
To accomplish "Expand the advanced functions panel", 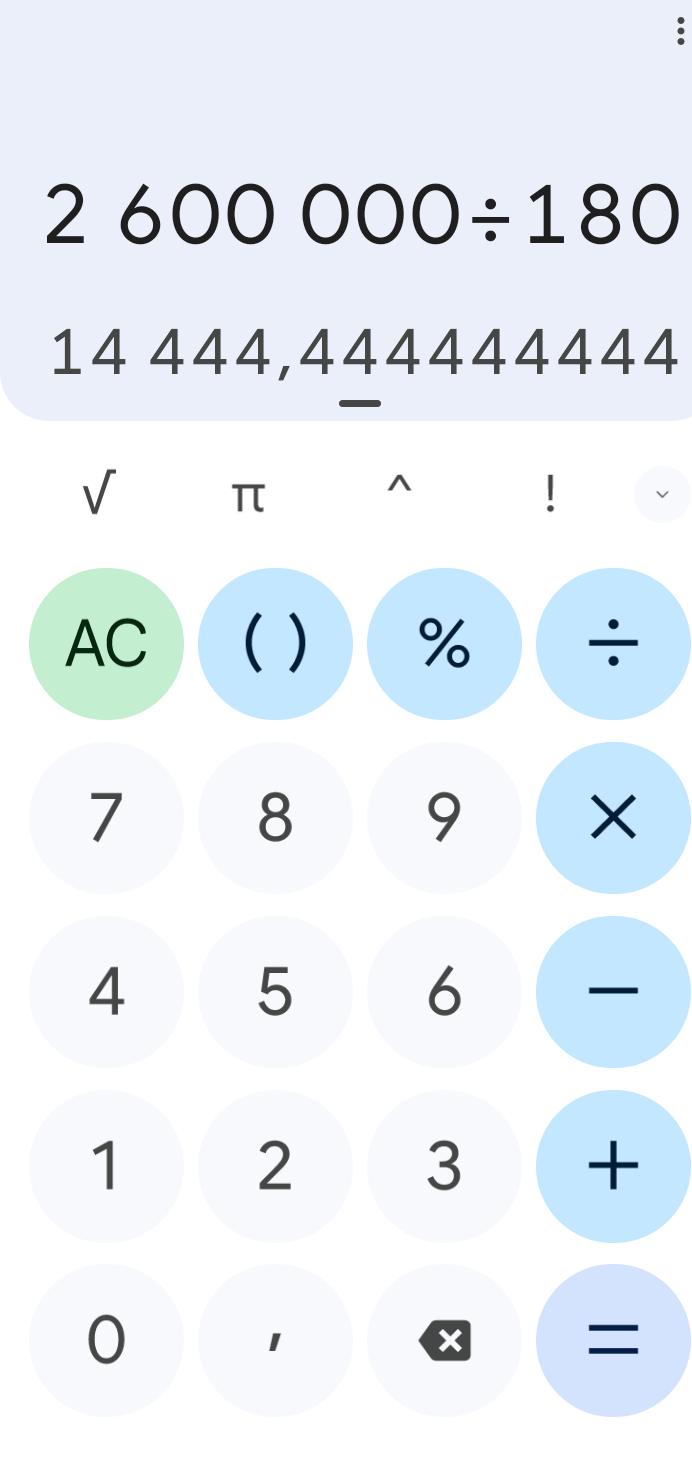I will click(661, 494).
